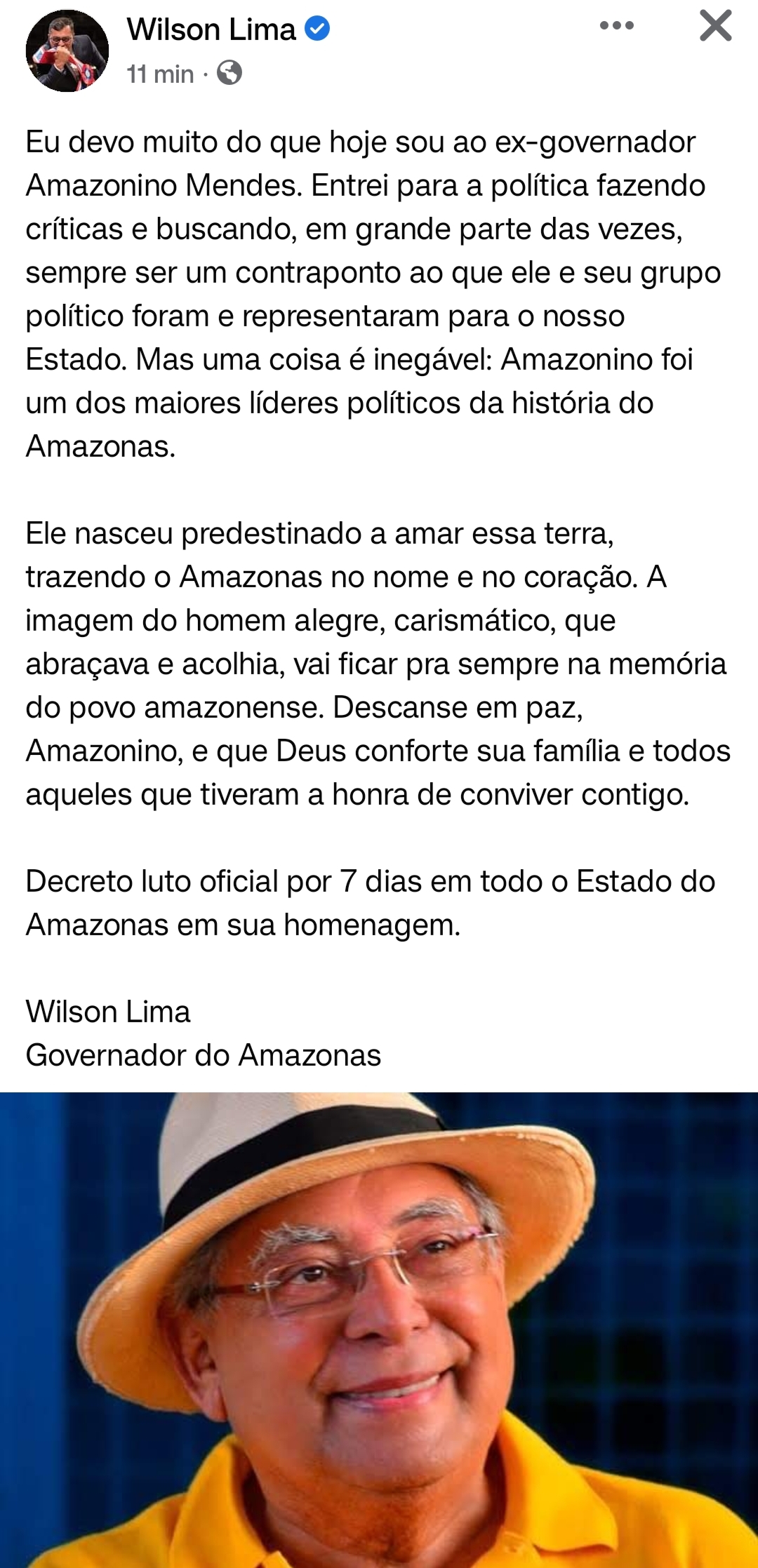This screenshot has height=1568, width=758.
Task: Open the photo attached to the post
Action: coord(379,1329)
